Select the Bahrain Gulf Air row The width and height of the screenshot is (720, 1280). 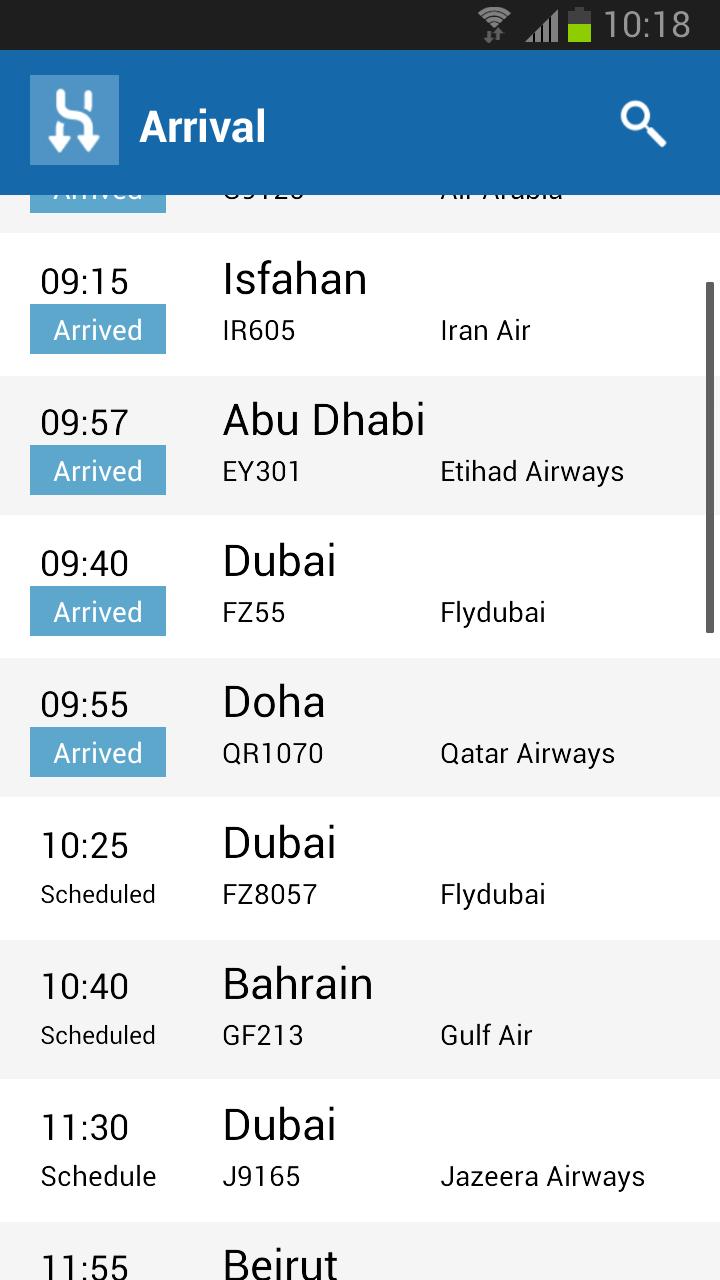(360, 1008)
